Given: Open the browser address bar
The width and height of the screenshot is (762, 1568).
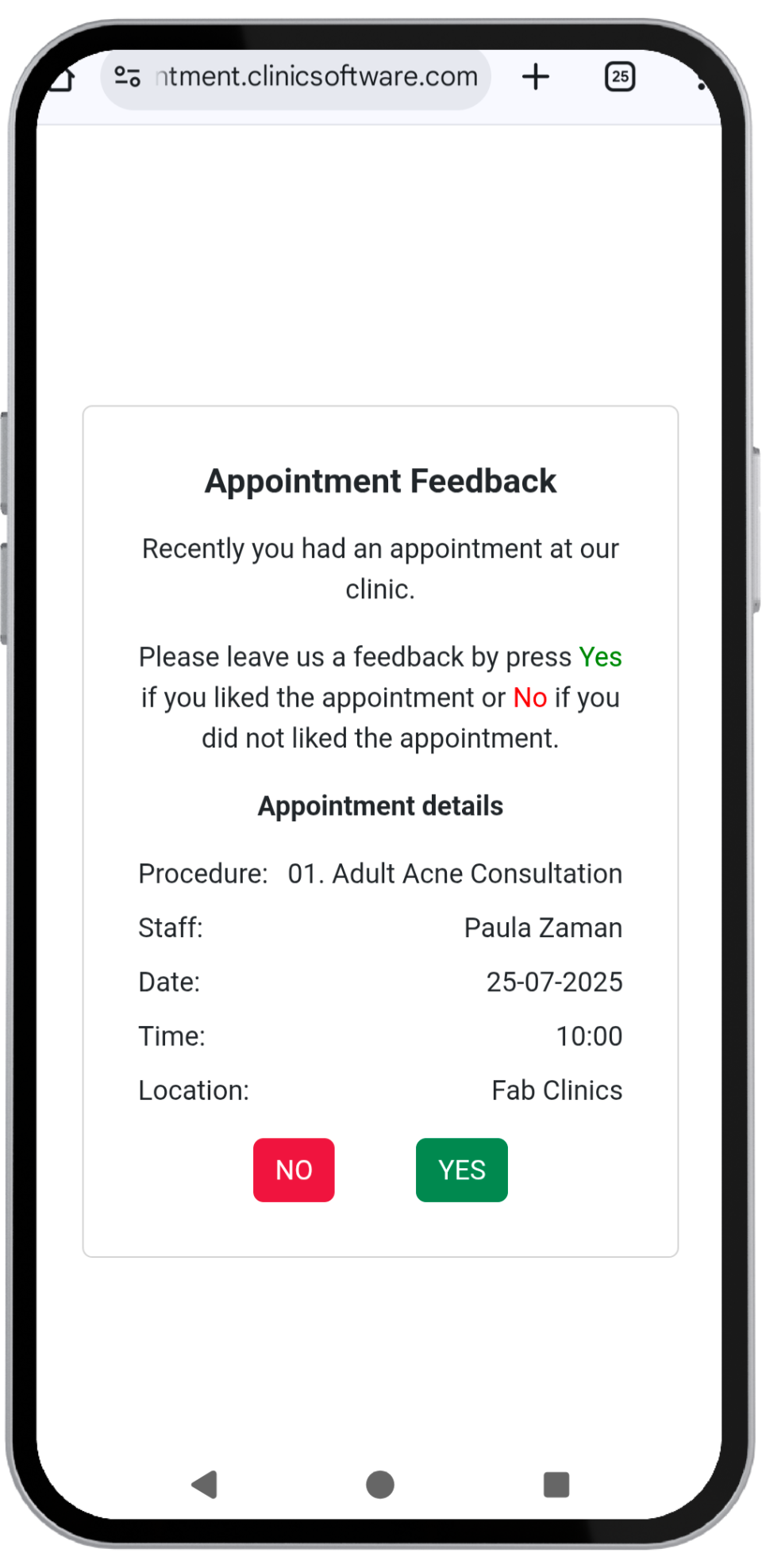Looking at the screenshot, I should coord(316,77).
